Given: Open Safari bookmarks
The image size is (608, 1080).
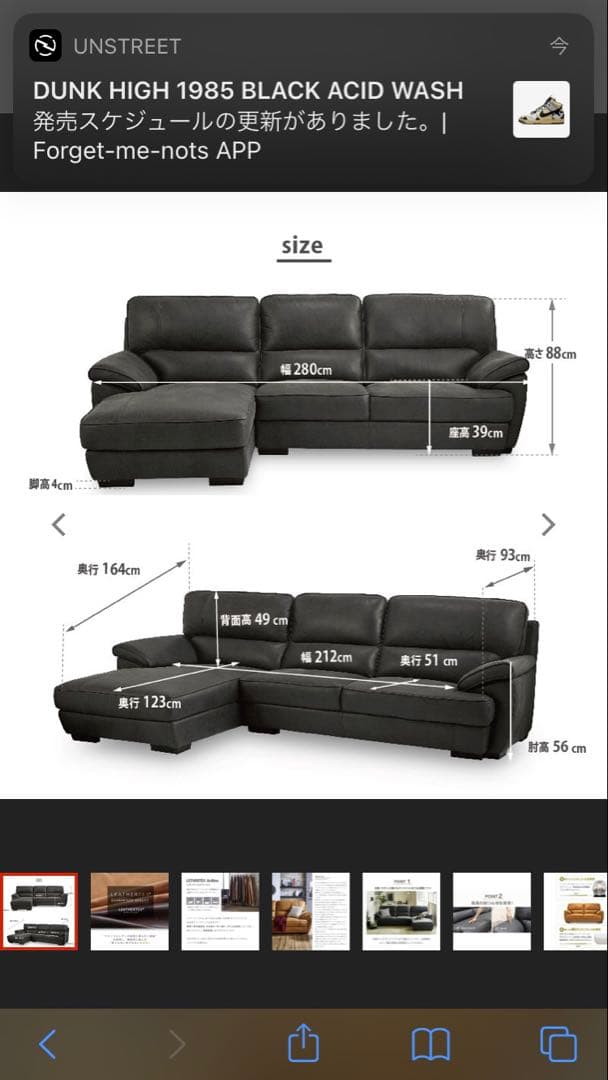Looking at the screenshot, I should click(431, 1045).
